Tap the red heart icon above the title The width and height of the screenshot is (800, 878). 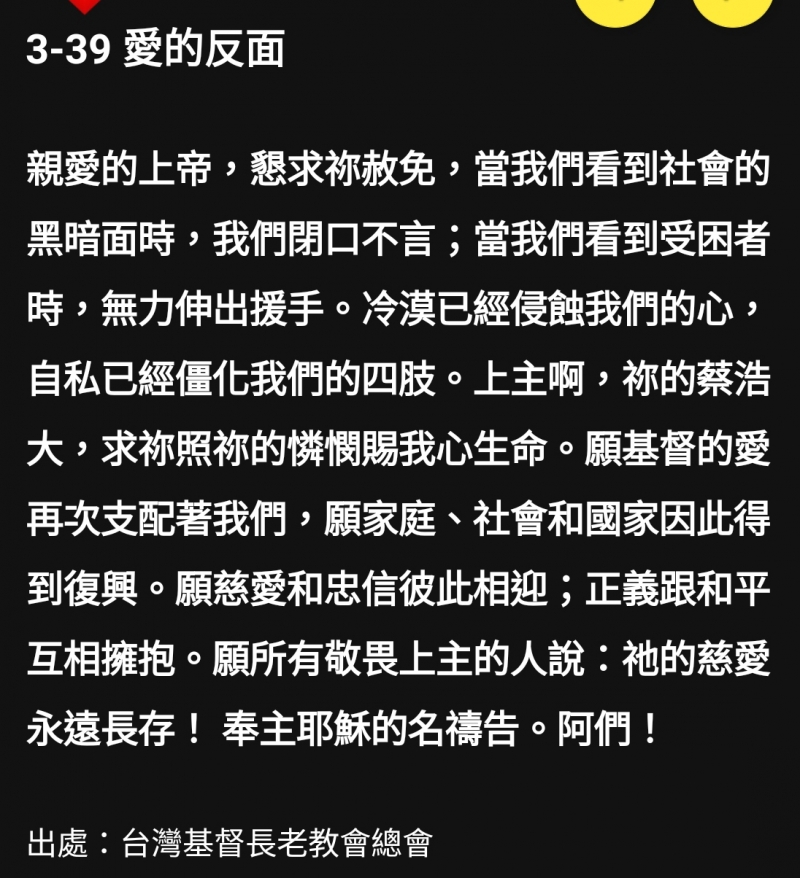pyautogui.click(x=86, y=5)
